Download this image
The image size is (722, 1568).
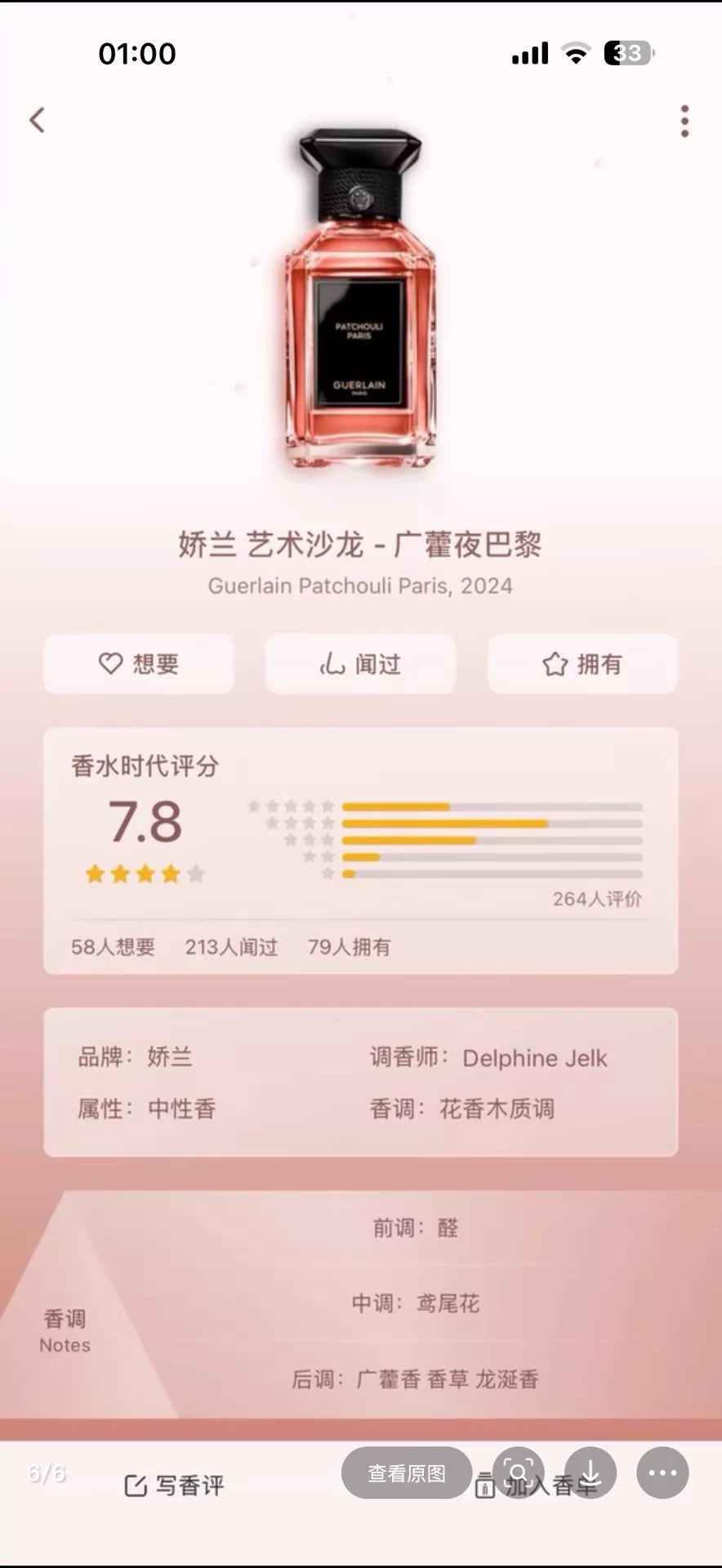pyautogui.click(x=591, y=1472)
